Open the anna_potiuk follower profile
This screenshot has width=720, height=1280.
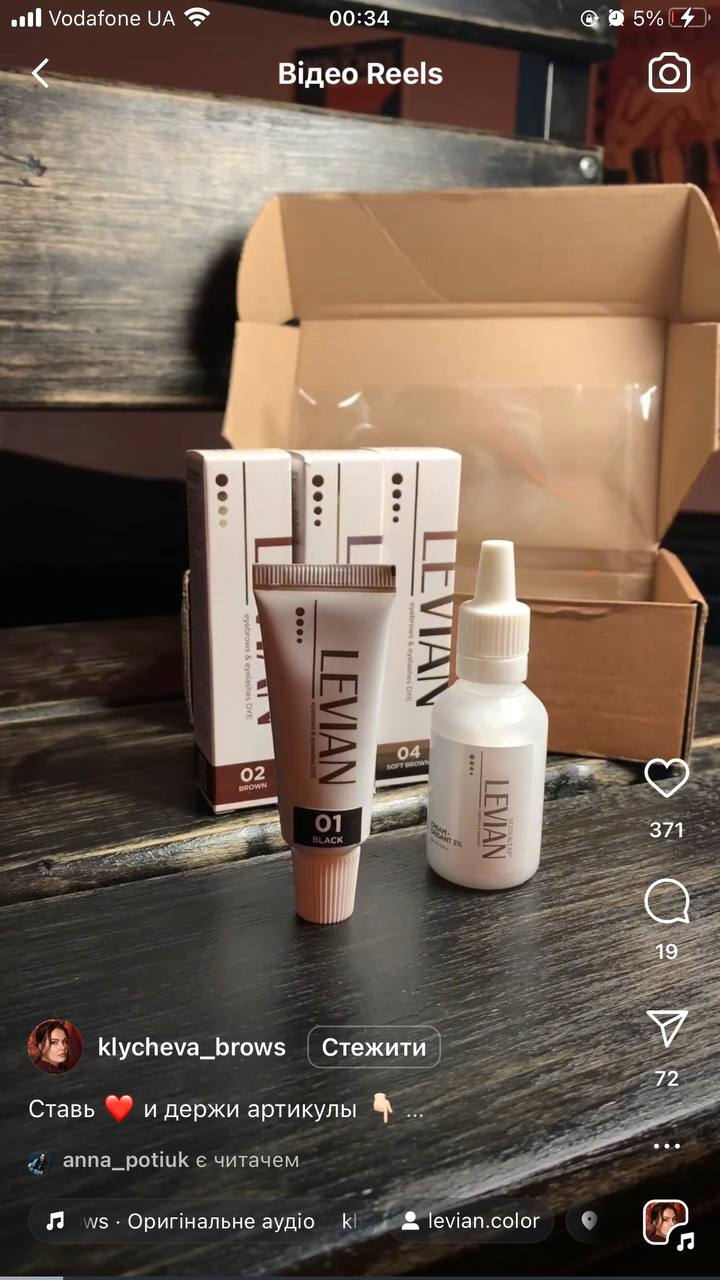coord(125,1161)
